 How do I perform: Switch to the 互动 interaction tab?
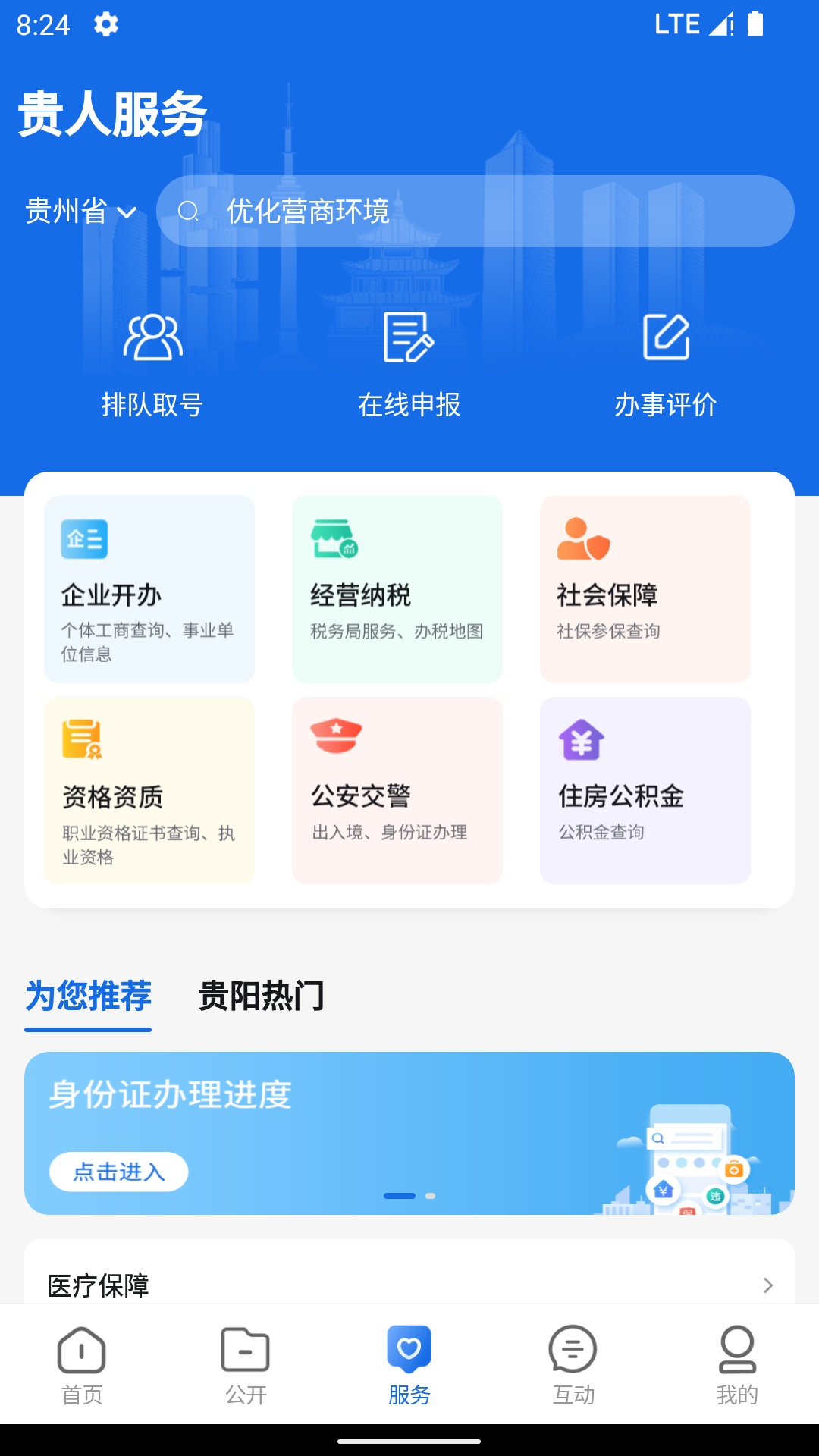coord(573,1365)
